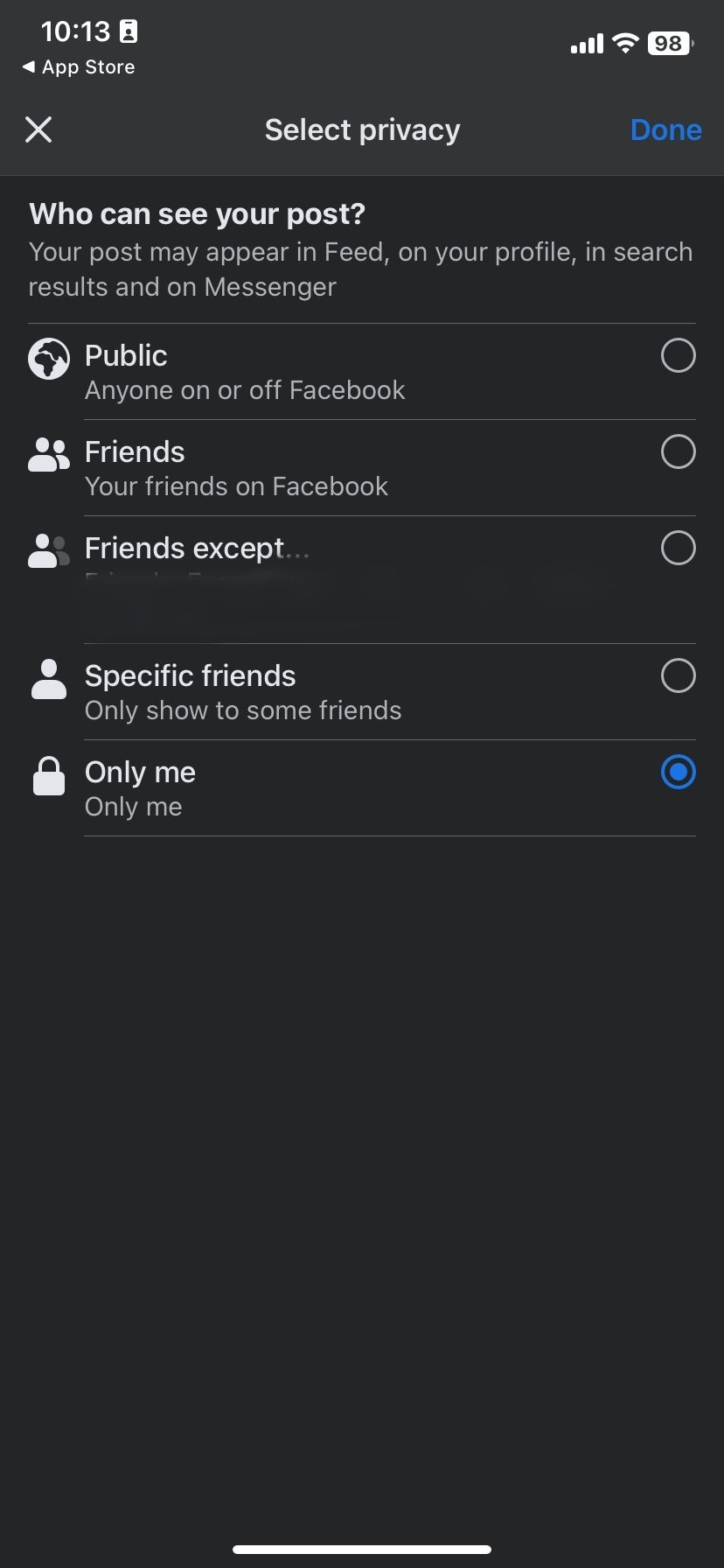Tap the Friends except people icon

click(x=48, y=549)
